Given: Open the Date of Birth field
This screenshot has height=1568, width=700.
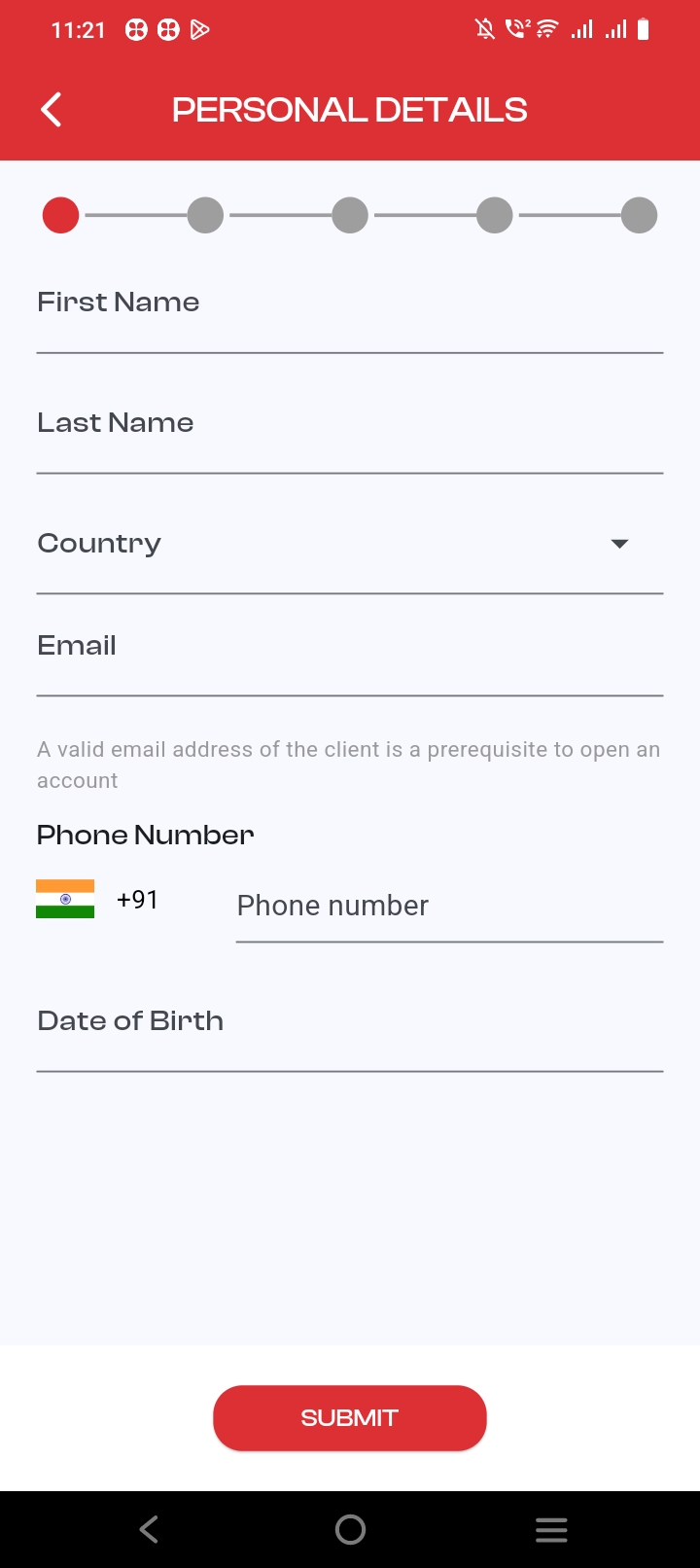Looking at the screenshot, I should point(350,1033).
